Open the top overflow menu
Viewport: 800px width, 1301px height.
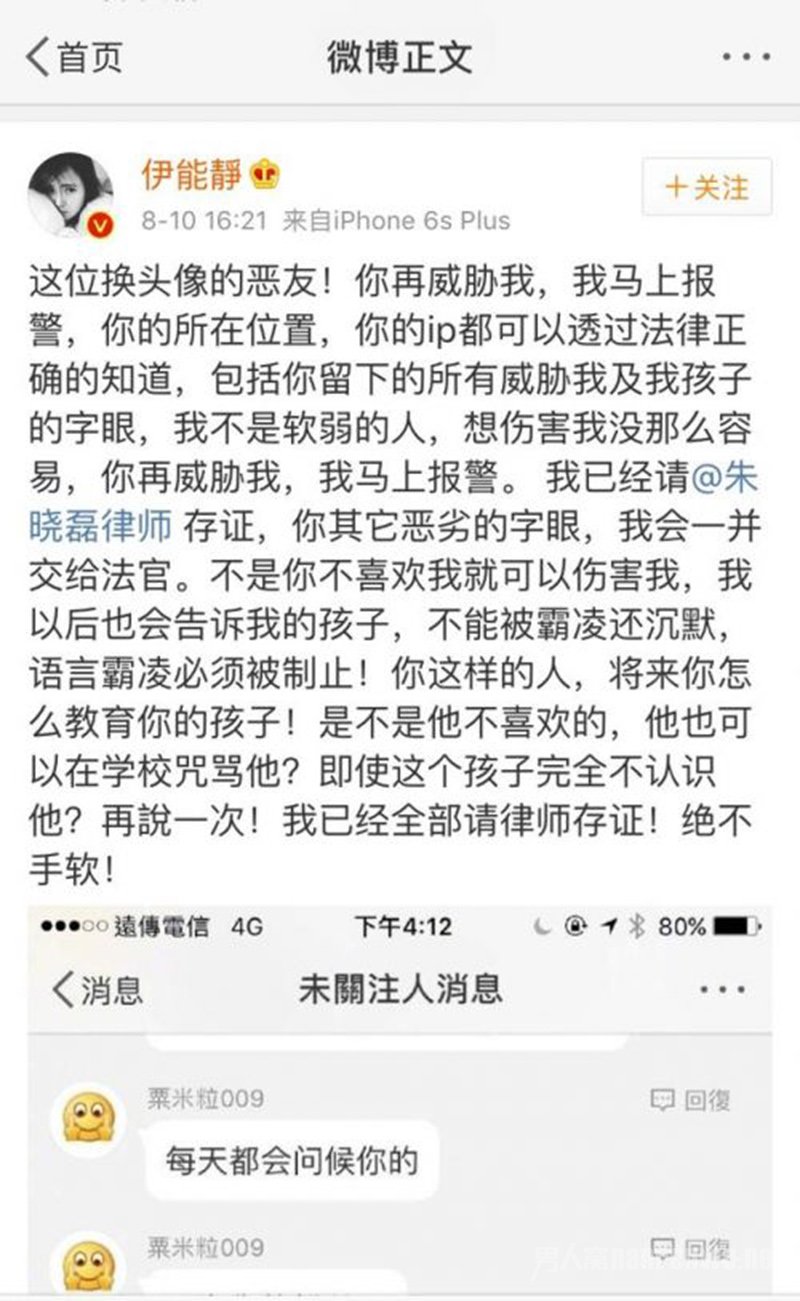pos(745,57)
